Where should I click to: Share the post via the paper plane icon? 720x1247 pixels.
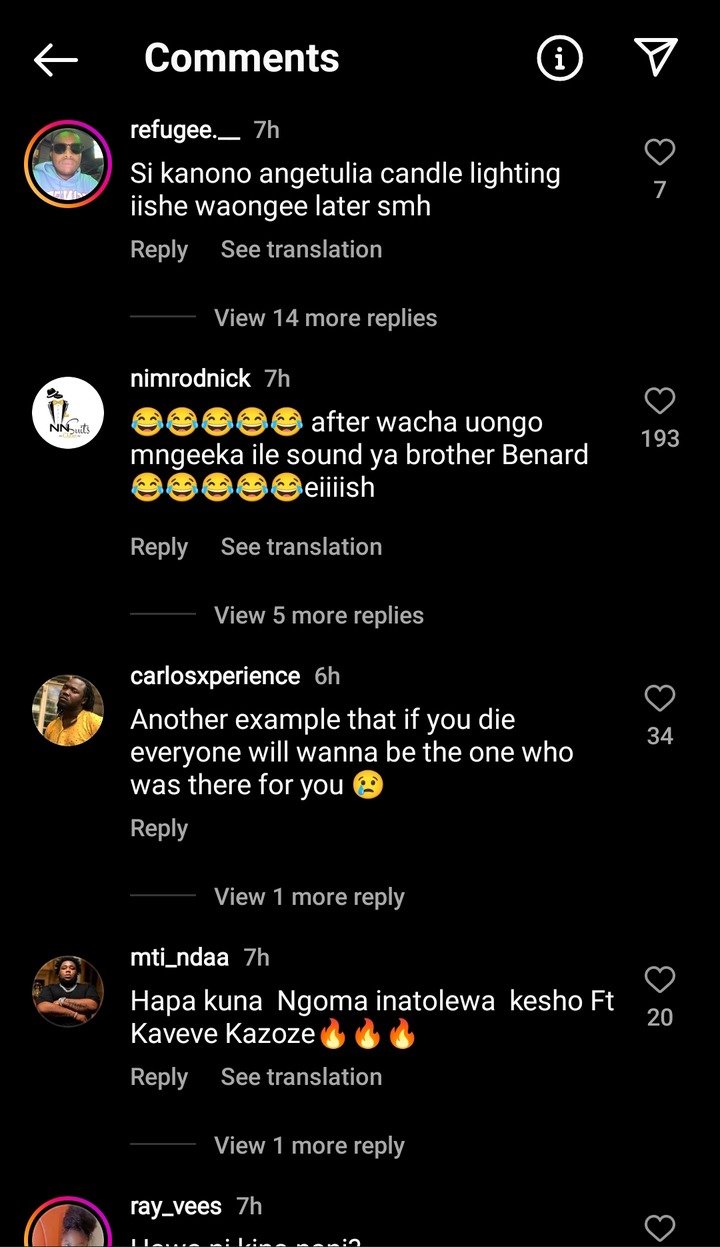pyautogui.click(x=656, y=58)
